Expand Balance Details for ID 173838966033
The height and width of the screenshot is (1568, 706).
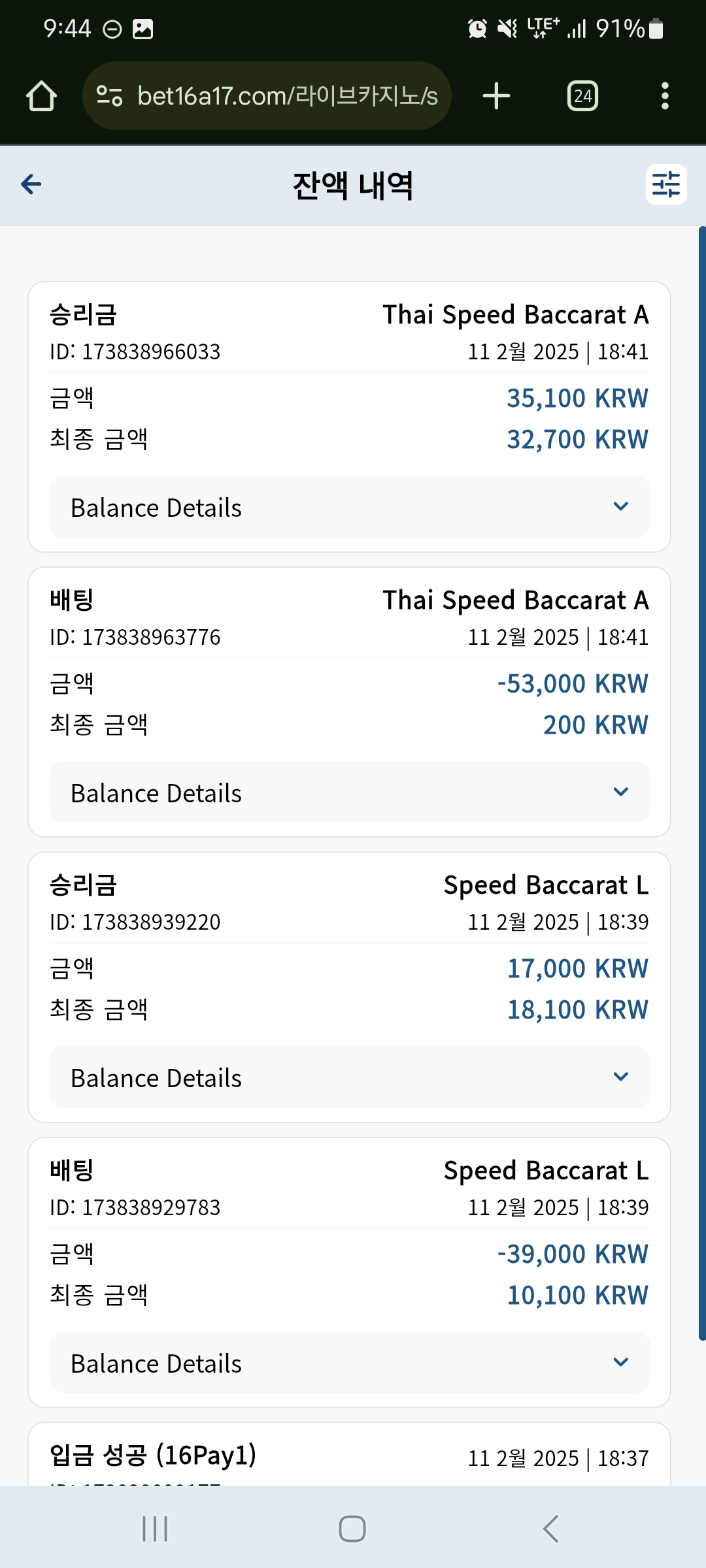(x=350, y=507)
